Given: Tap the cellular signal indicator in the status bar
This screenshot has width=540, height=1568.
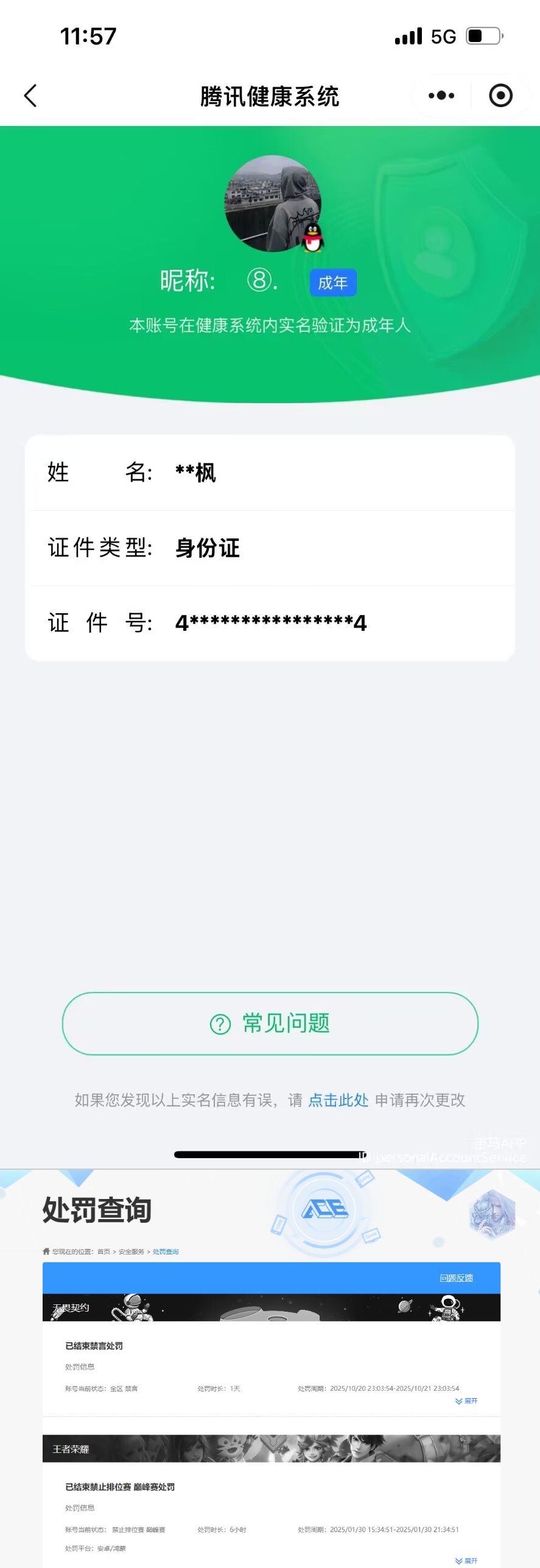Looking at the screenshot, I should point(409,36).
